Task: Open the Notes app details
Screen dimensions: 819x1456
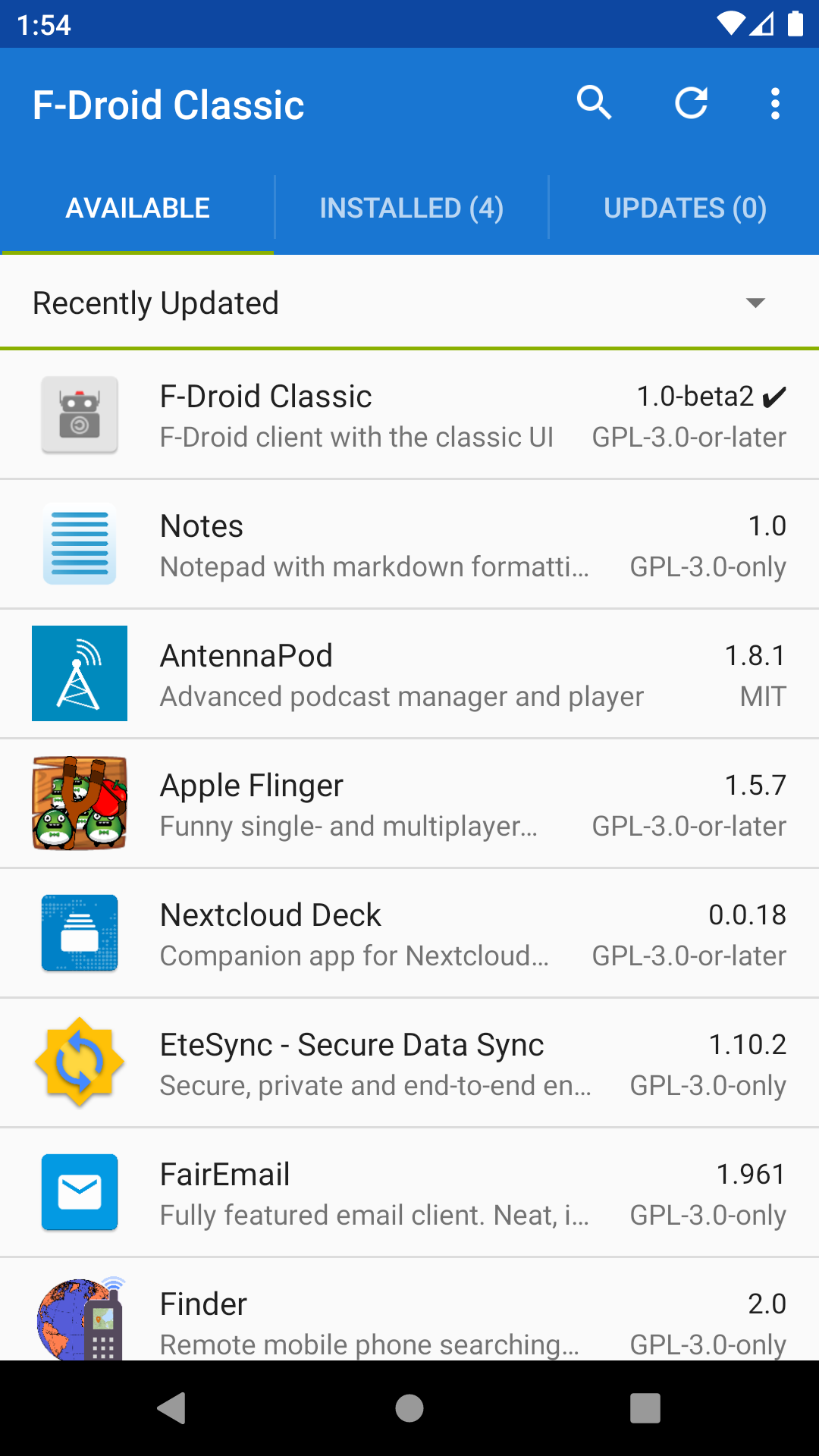Action: tap(409, 545)
